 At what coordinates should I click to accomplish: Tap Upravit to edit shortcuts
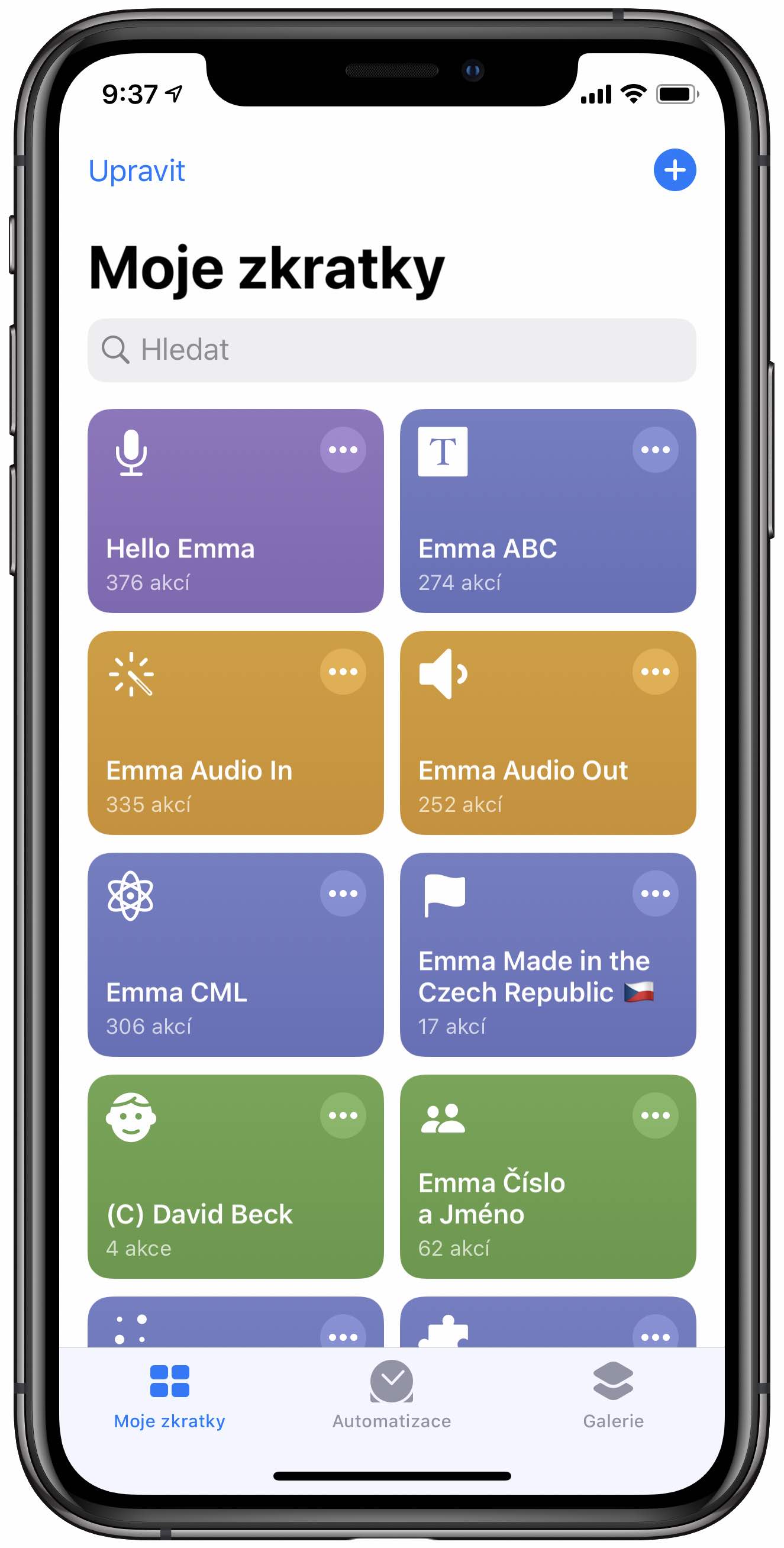136,170
